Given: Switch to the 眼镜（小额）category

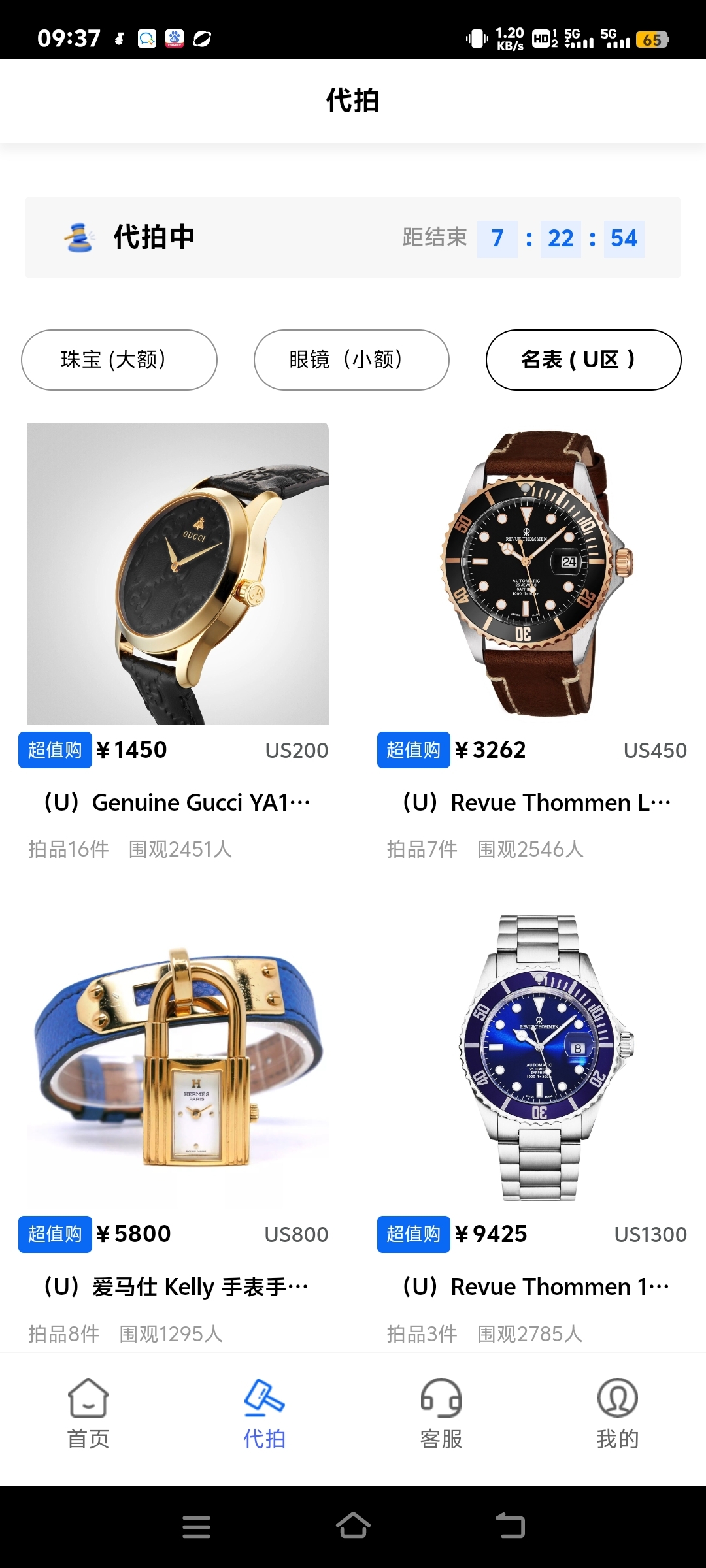Looking at the screenshot, I should tap(351, 360).
